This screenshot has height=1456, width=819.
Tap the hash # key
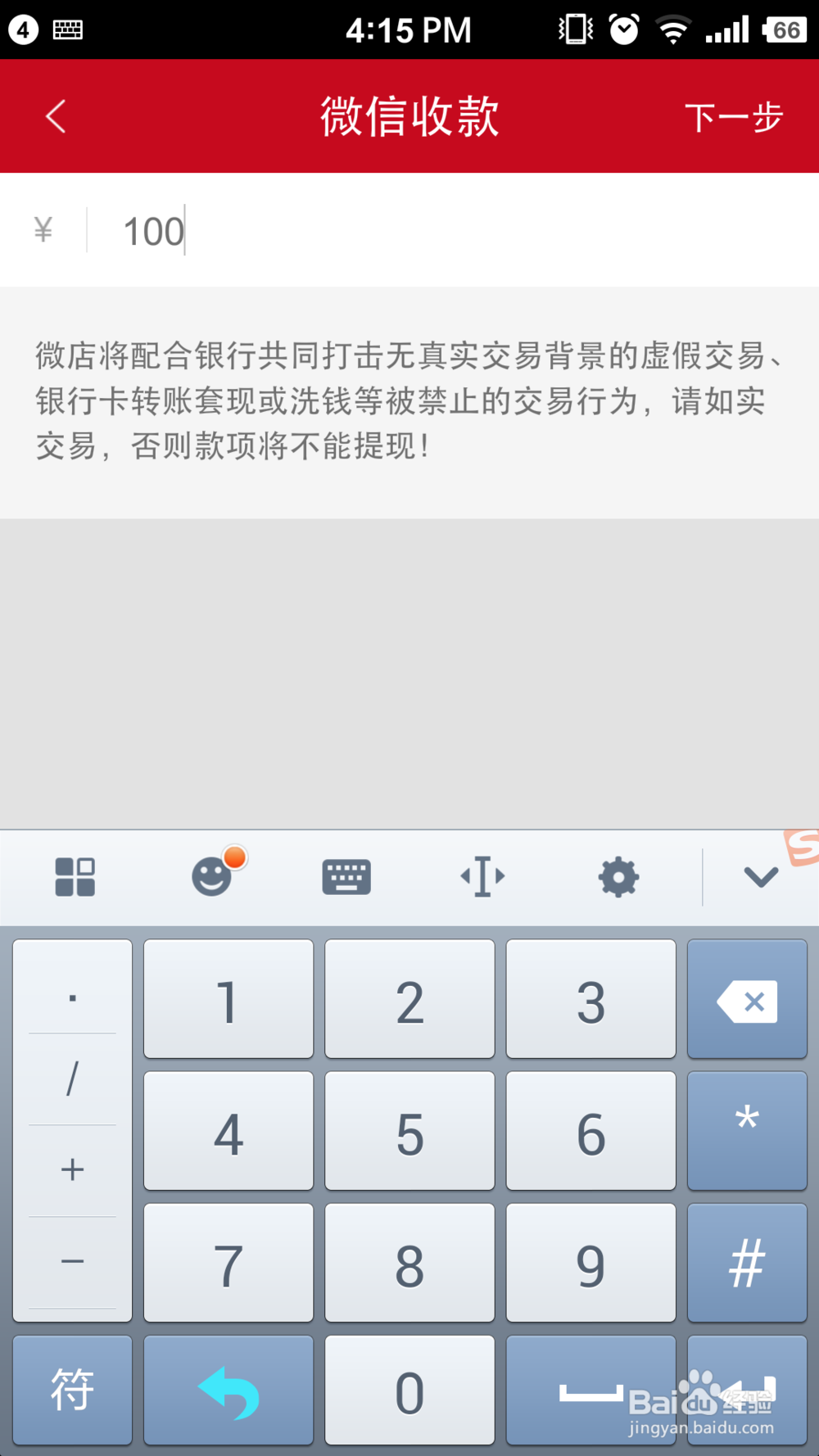click(x=746, y=1261)
